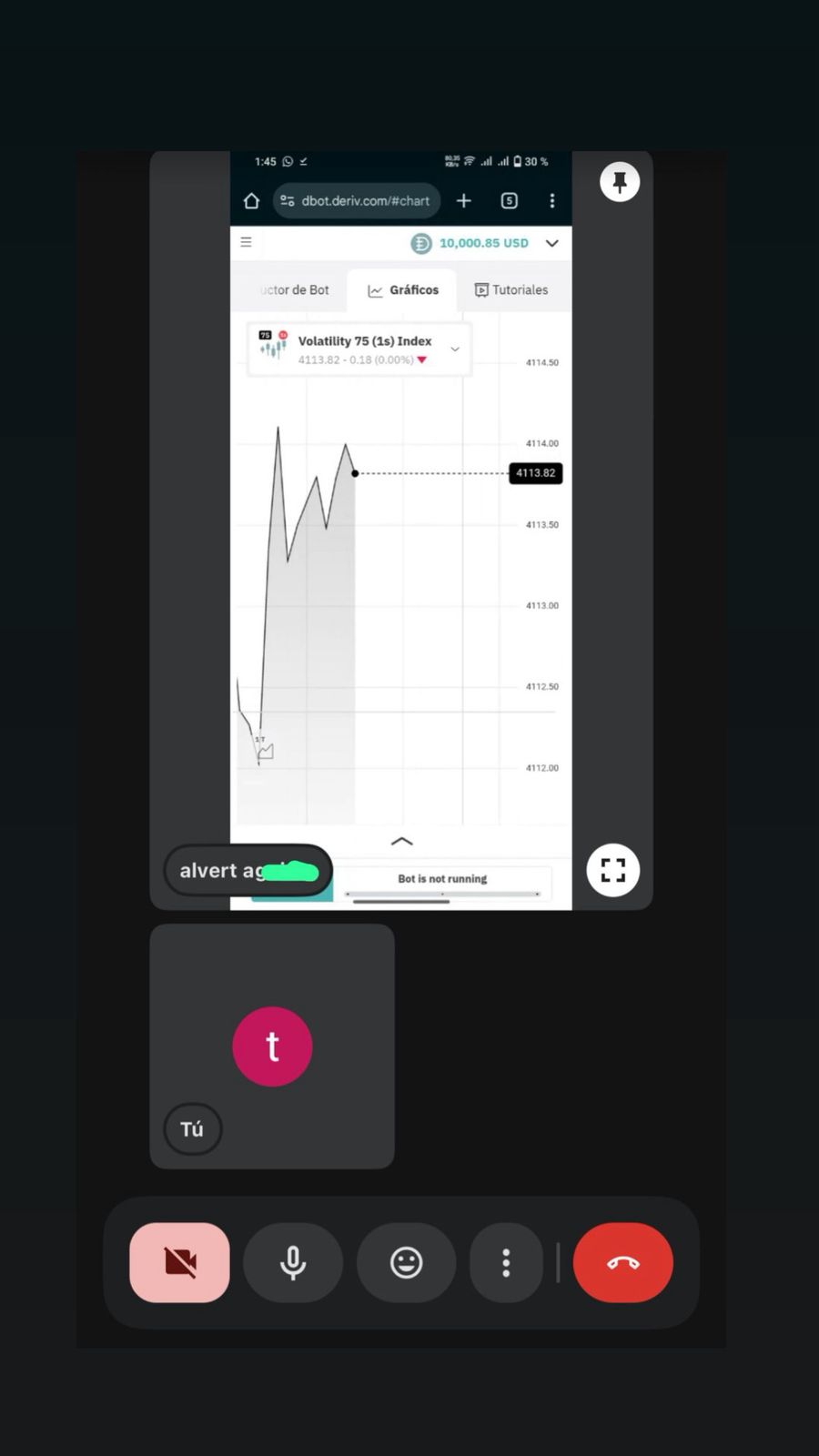Turn the camera back on
The image size is (819, 1456).
point(179,1262)
